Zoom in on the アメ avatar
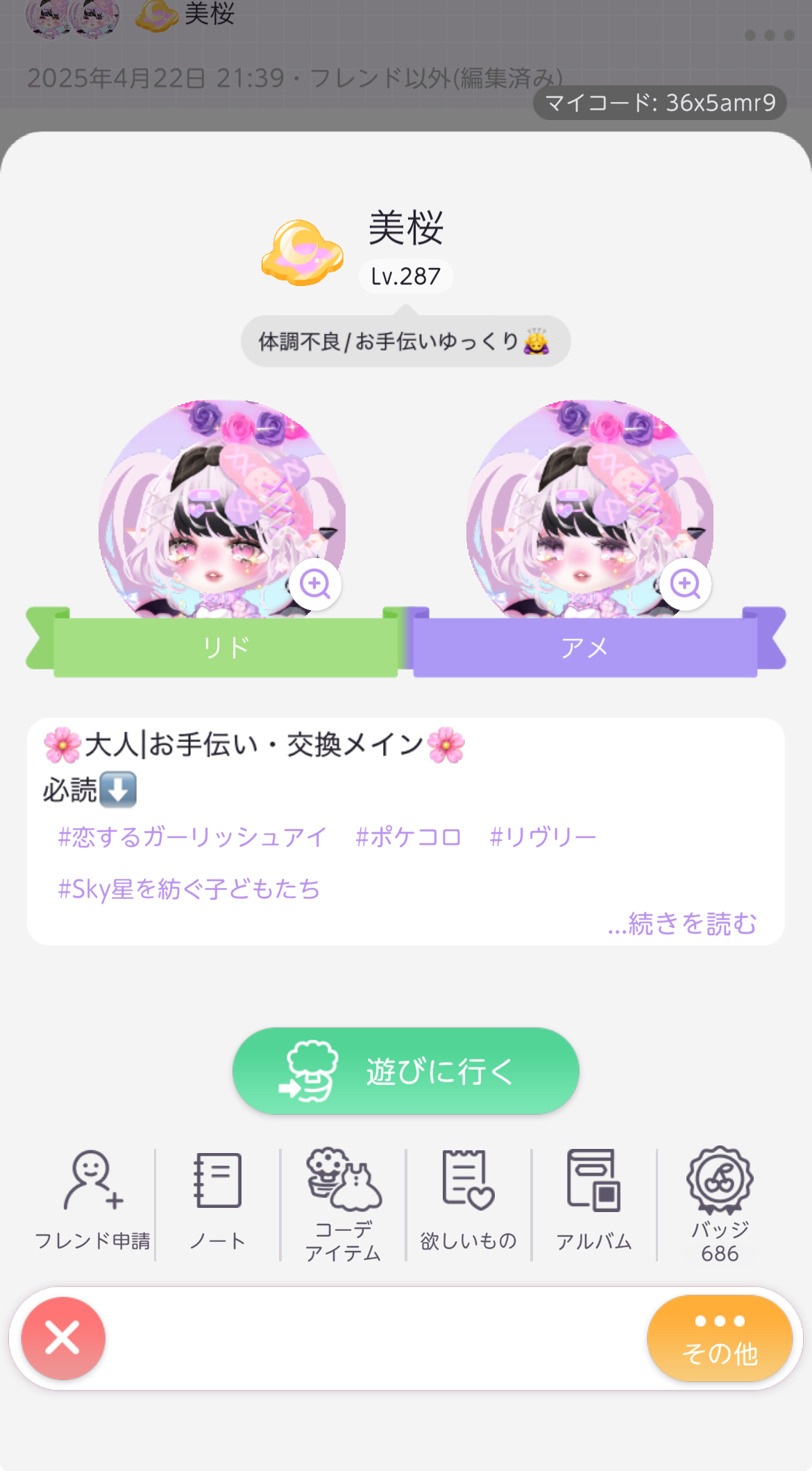Viewport: 812px width, 1471px height. pos(685,584)
